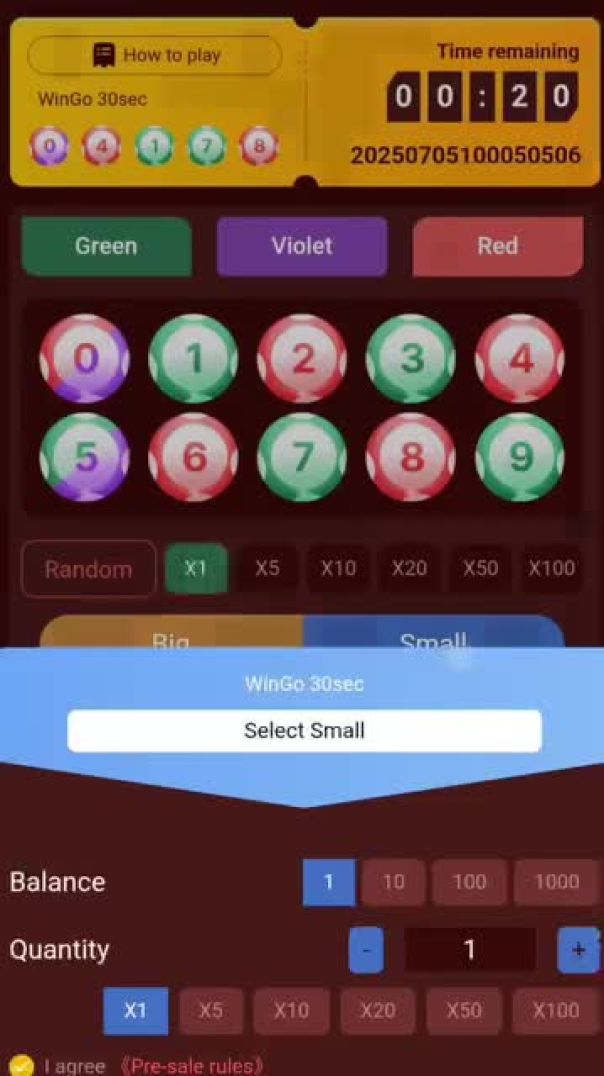Screen dimensions: 604x1076
Task: Choose a Random number
Action: click(x=88, y=569)
